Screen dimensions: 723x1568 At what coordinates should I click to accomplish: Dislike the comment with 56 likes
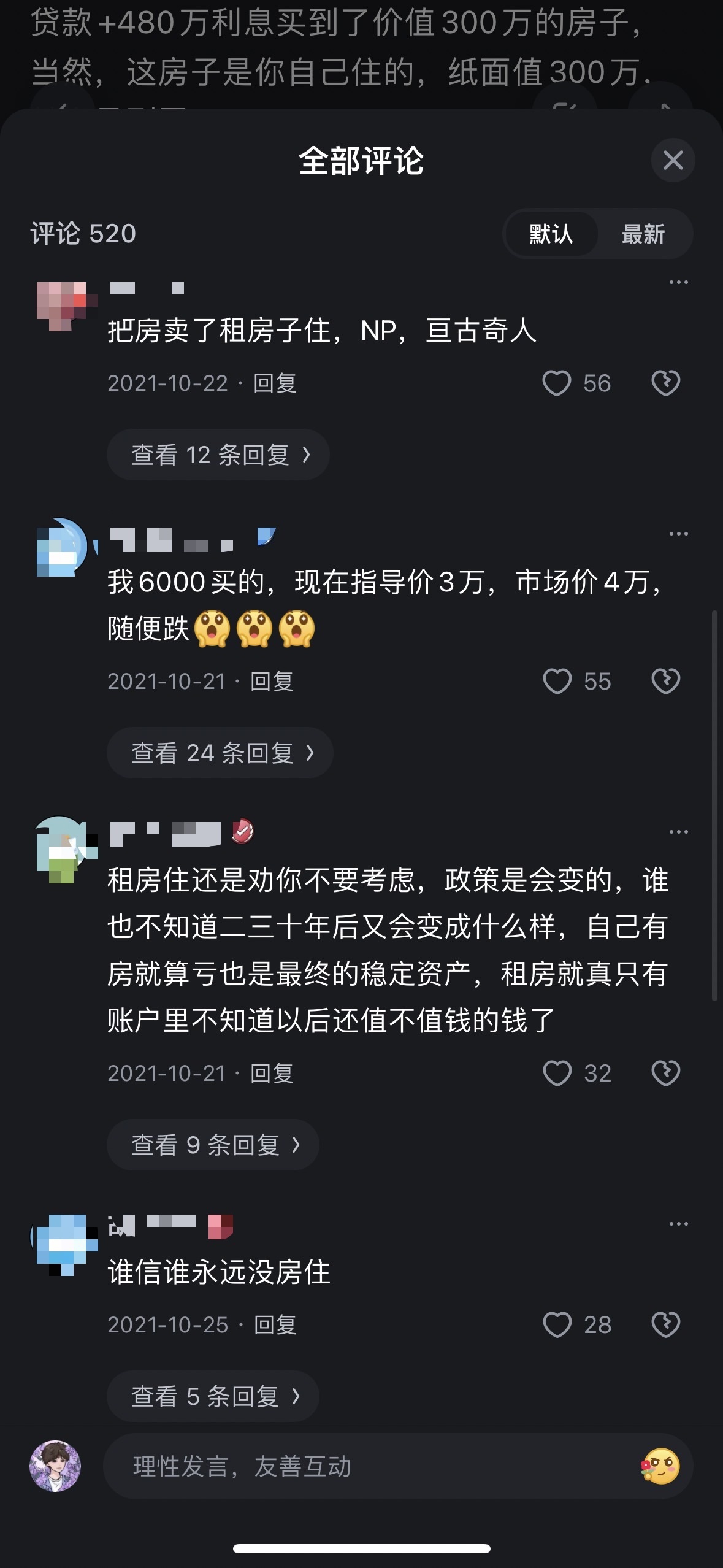click(665, 383)
